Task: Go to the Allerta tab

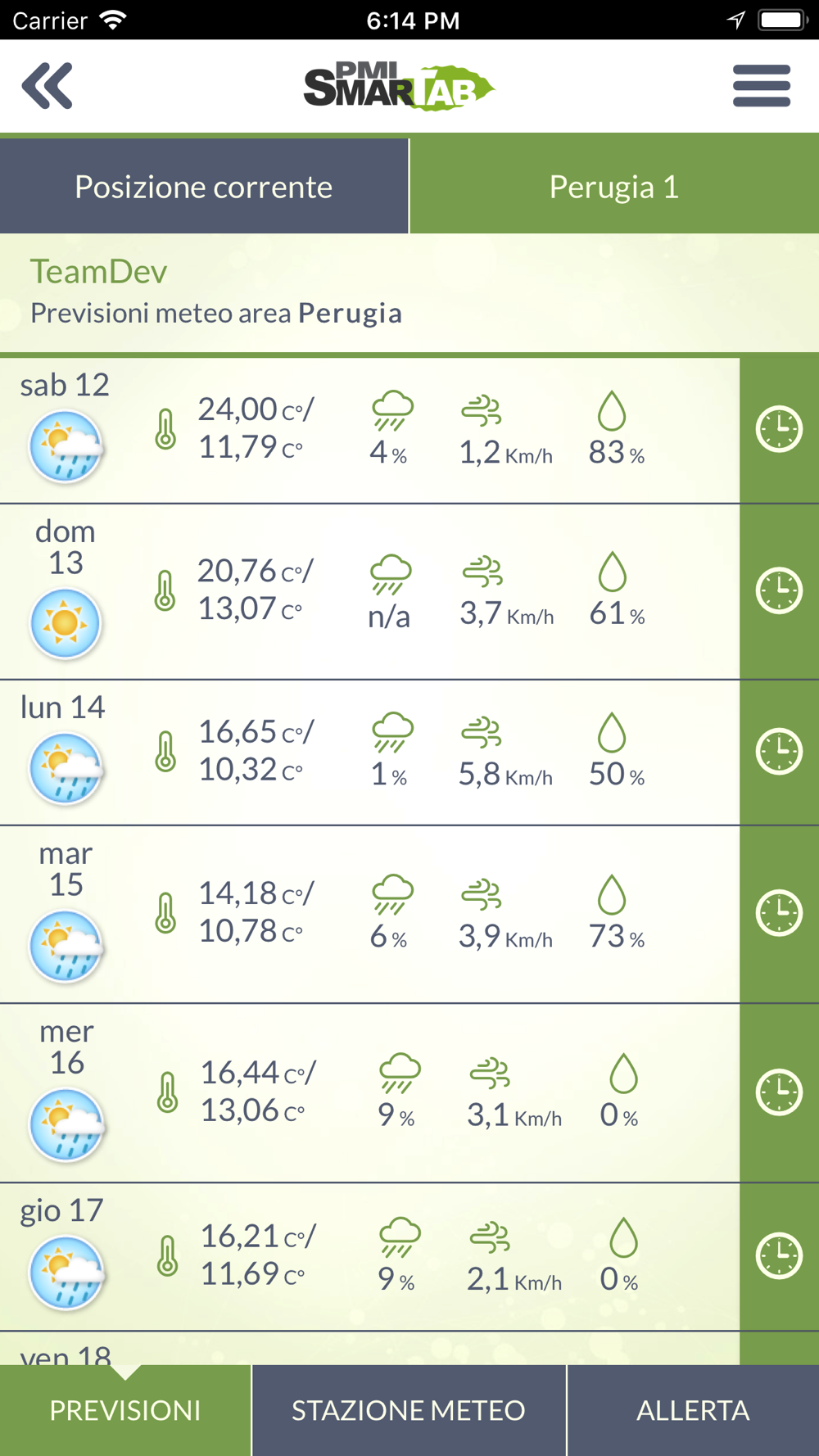Action: [693, 1410]
